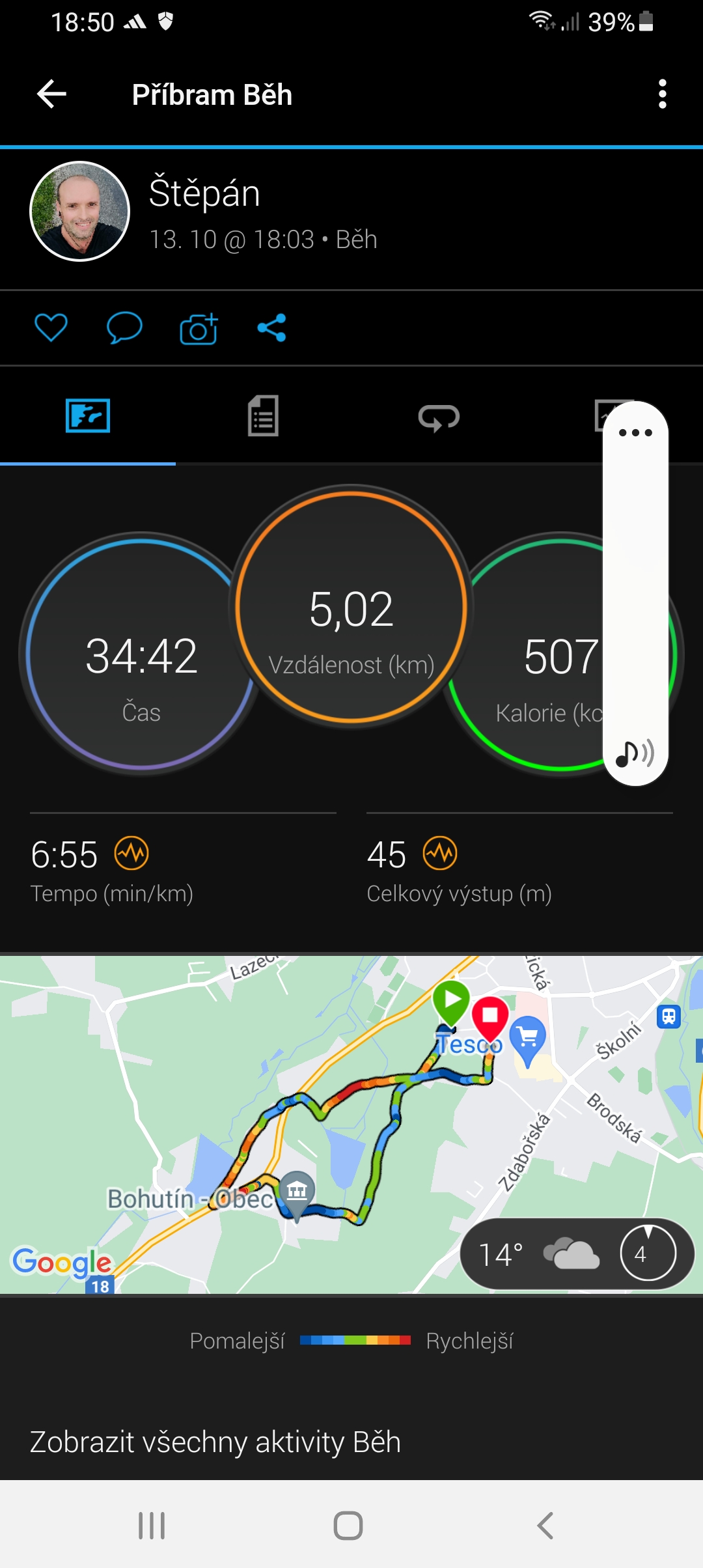
Task: Tap the 14° weather widget
Action: (577, 1253)
